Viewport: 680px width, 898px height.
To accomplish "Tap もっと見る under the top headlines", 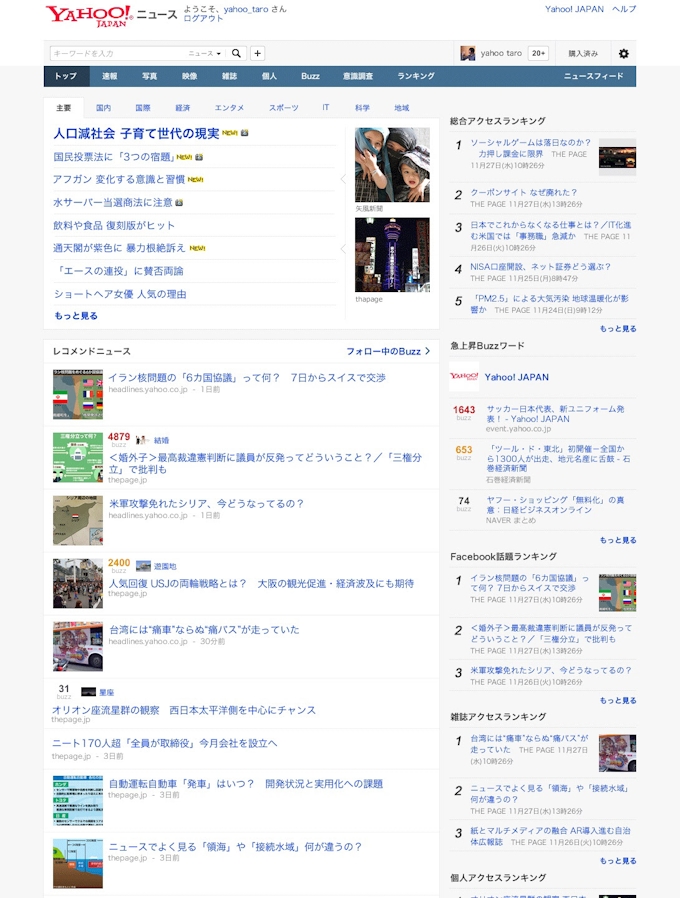I will [76, 316].
